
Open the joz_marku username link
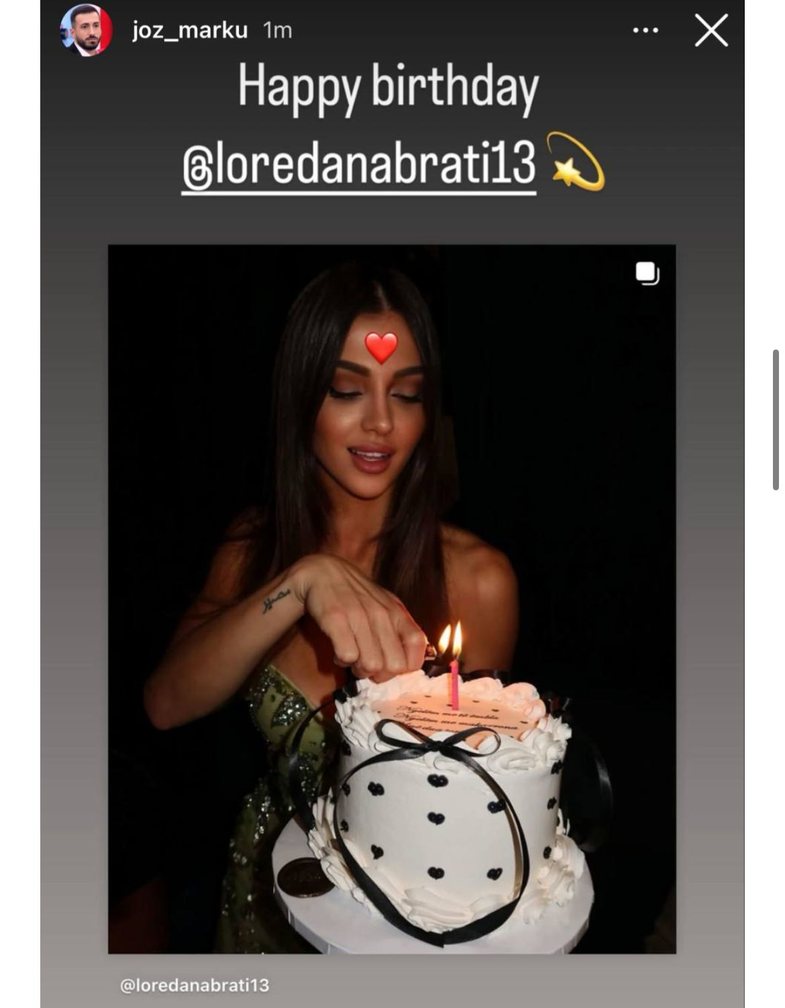189,30
